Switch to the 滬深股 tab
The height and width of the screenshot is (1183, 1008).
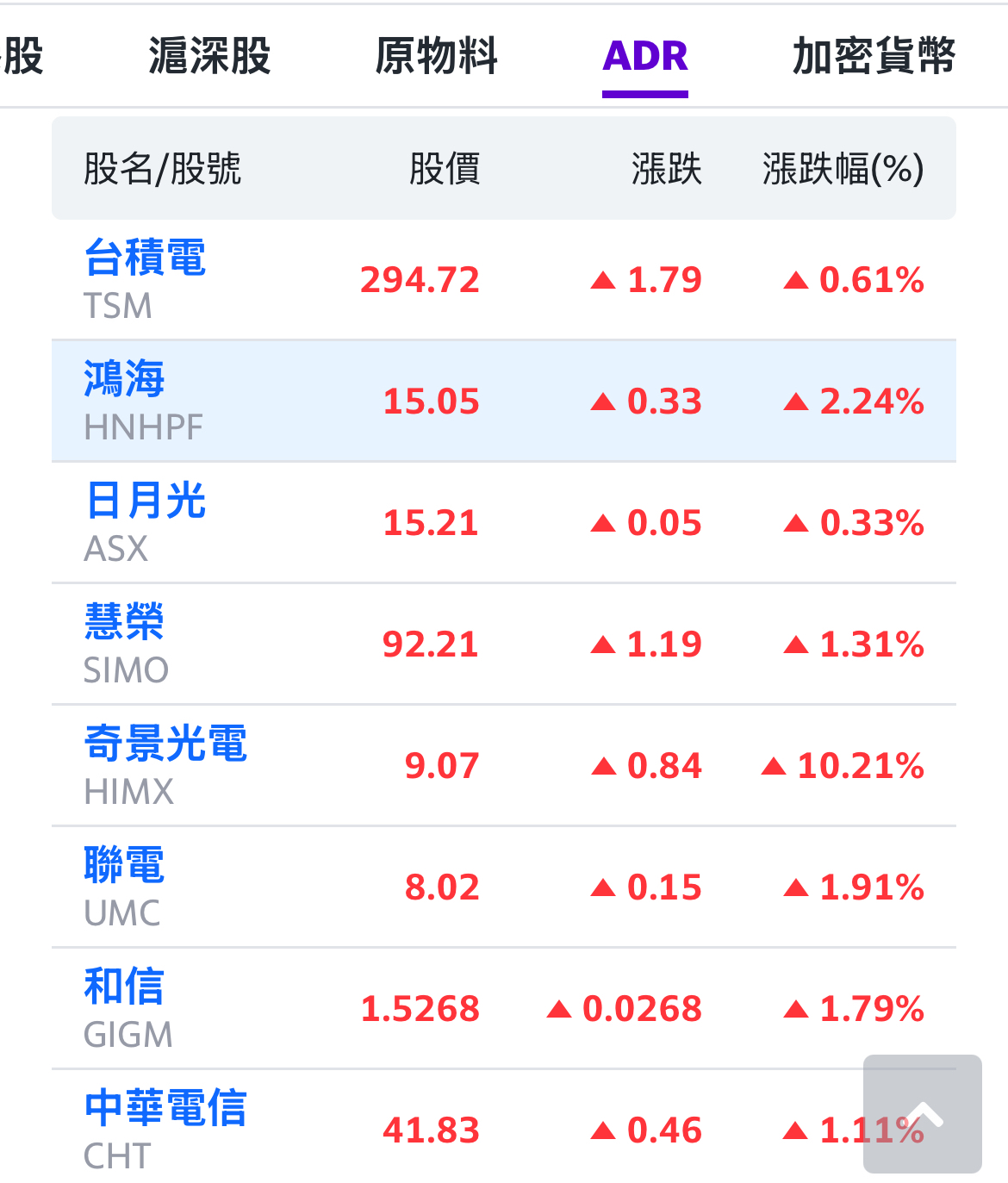pyautogui.click(x=209, y=57)
